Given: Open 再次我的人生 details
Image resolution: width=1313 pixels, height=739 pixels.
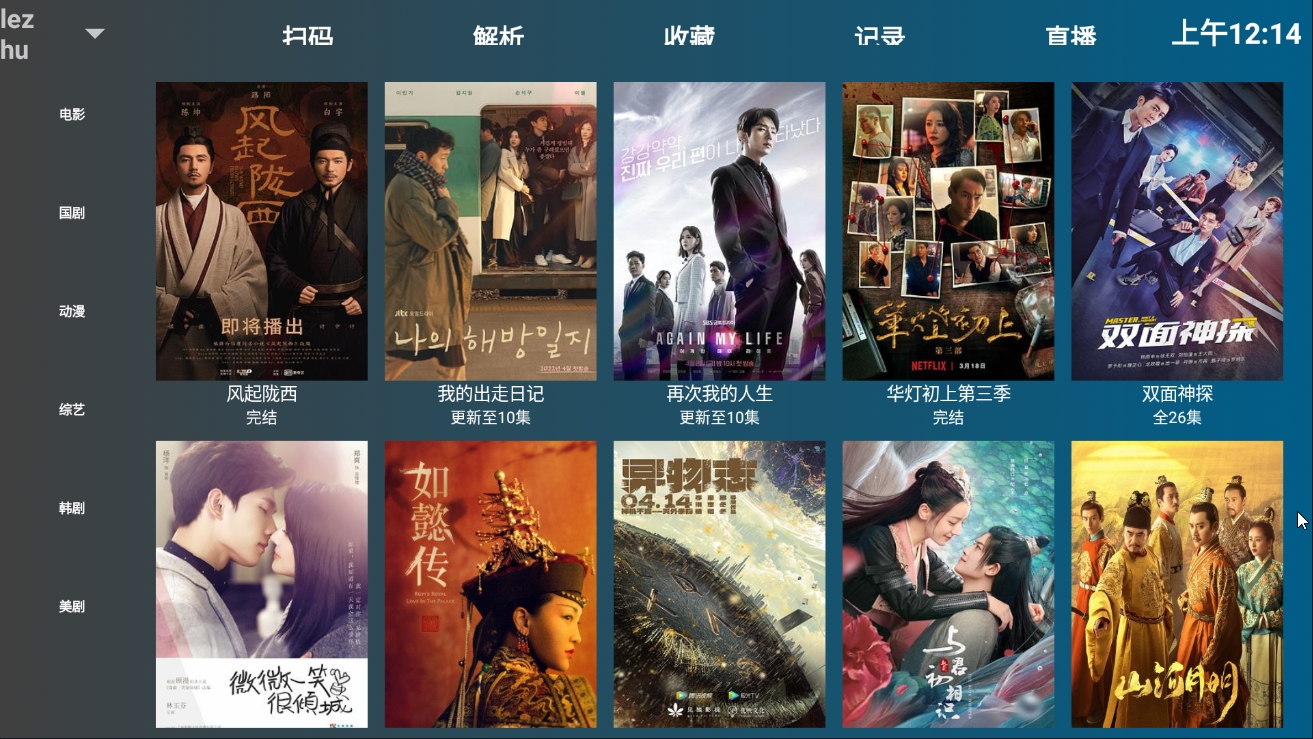Looking at the screenshot, I should point(719,232).
